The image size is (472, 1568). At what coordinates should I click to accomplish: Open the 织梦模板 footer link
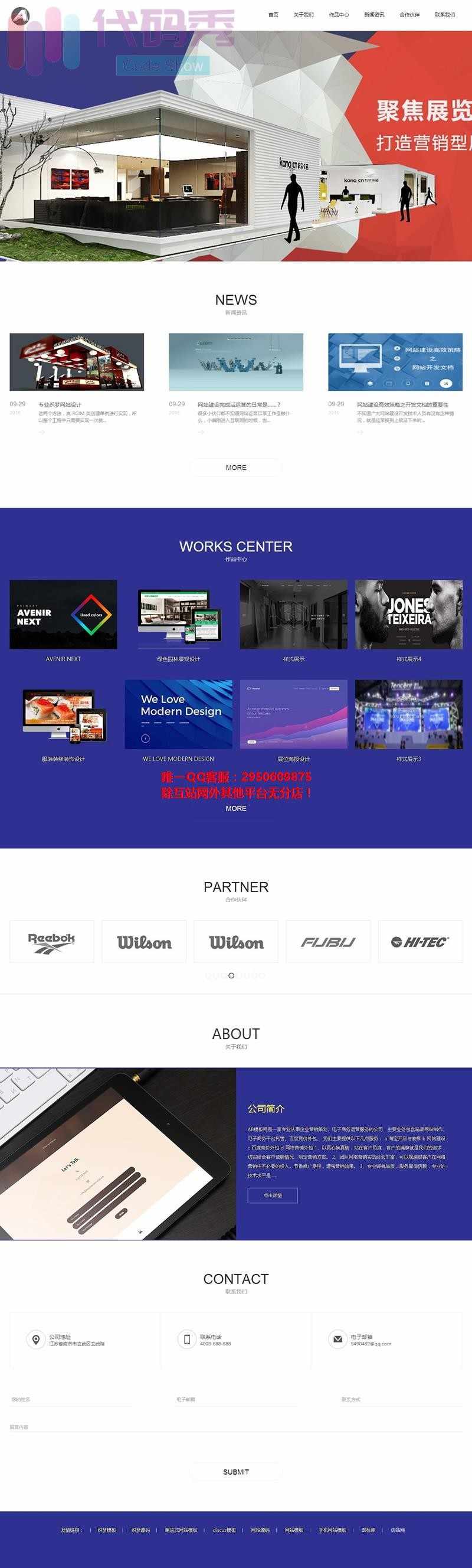point(106,1530)
